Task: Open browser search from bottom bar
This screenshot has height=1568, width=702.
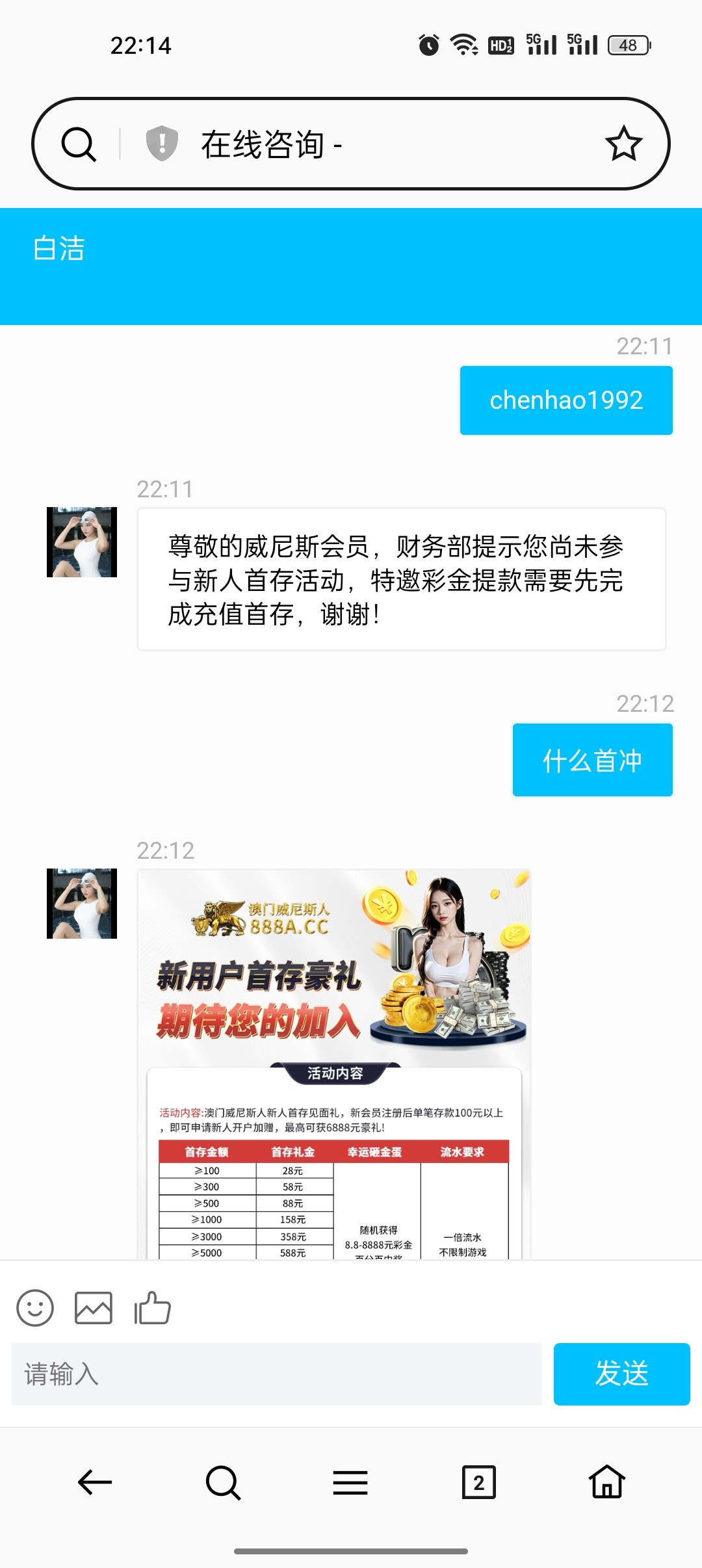Action: (223, 1482)
